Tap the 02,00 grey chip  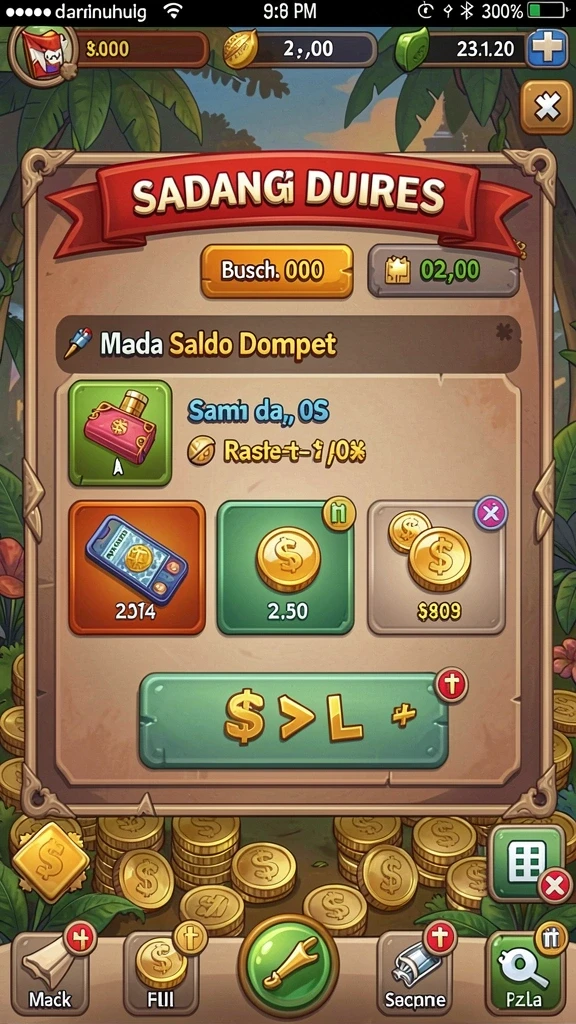click(443, 271)
